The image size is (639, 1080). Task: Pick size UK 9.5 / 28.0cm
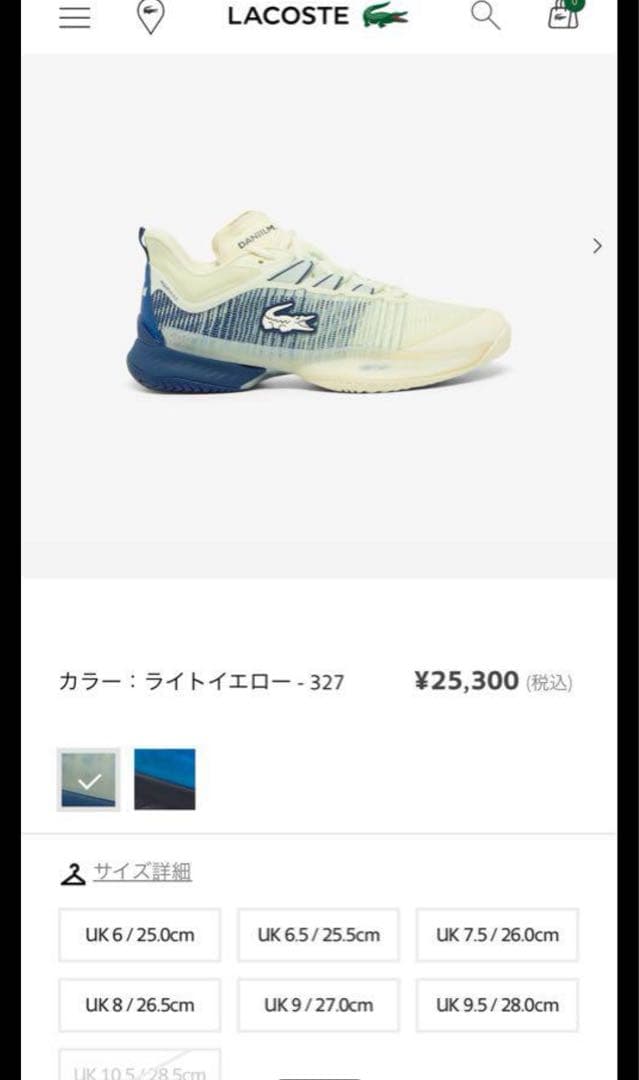(x=497, y=1005)
